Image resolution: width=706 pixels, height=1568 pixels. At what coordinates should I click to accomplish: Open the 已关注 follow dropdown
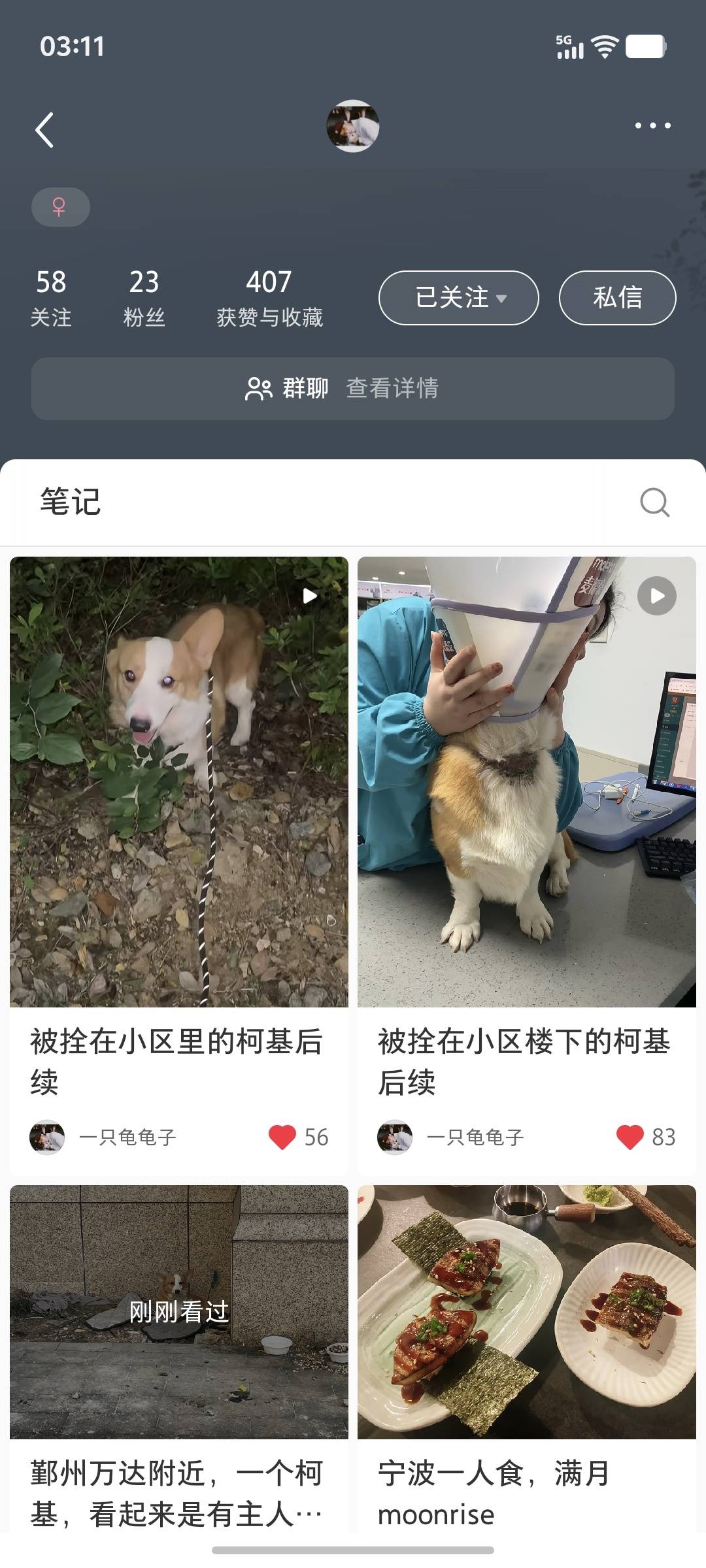tap(458, 298)
